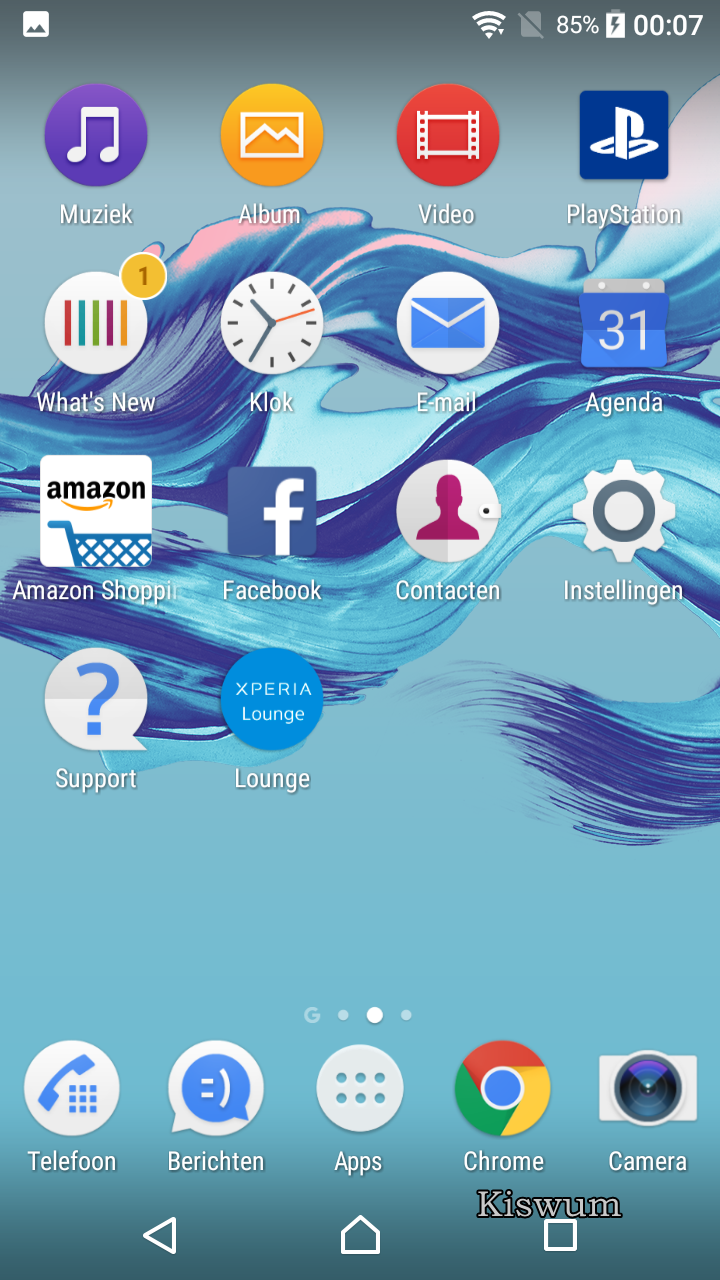
Task: Launch the PlayStation app
Action: tap(624, 136)
